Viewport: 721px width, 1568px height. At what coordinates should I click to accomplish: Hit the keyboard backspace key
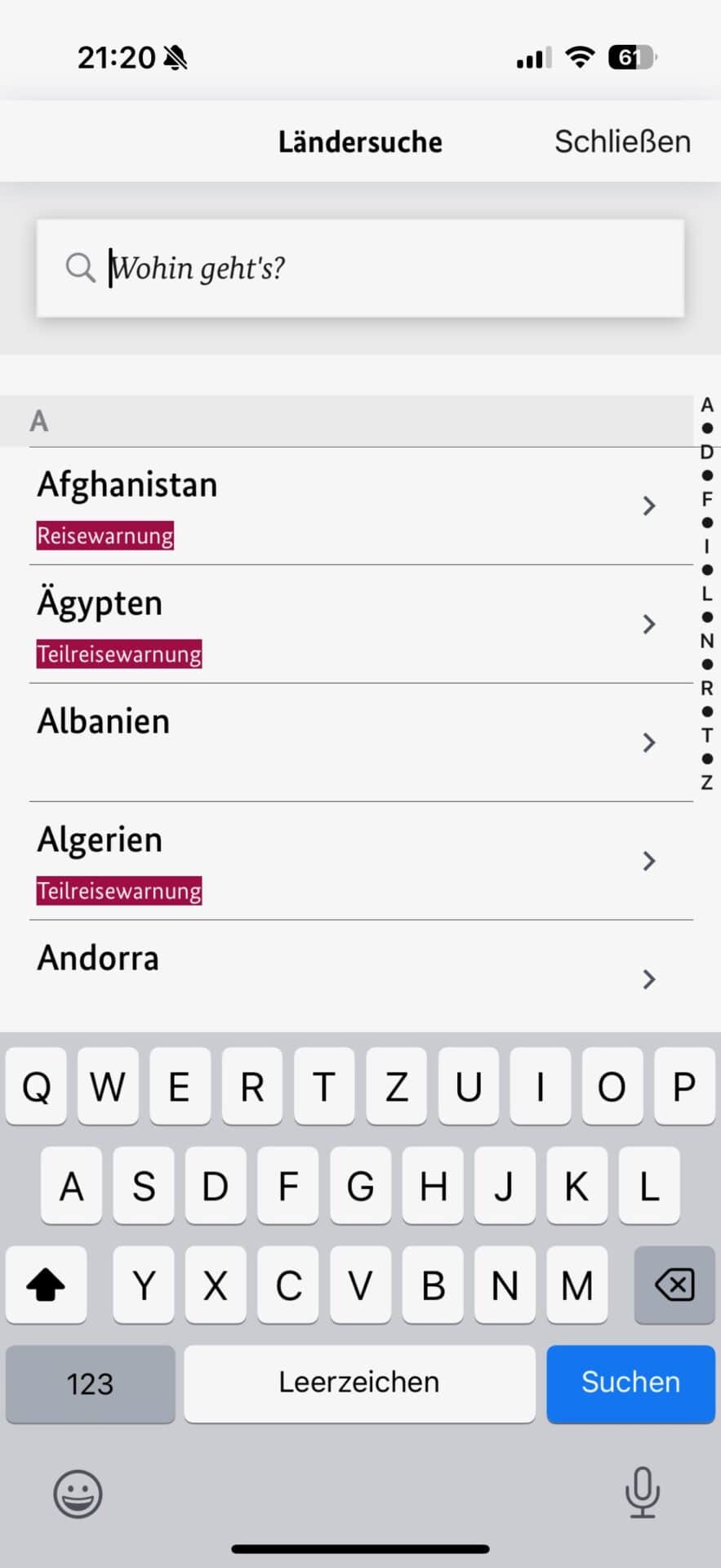[674, 1285]
